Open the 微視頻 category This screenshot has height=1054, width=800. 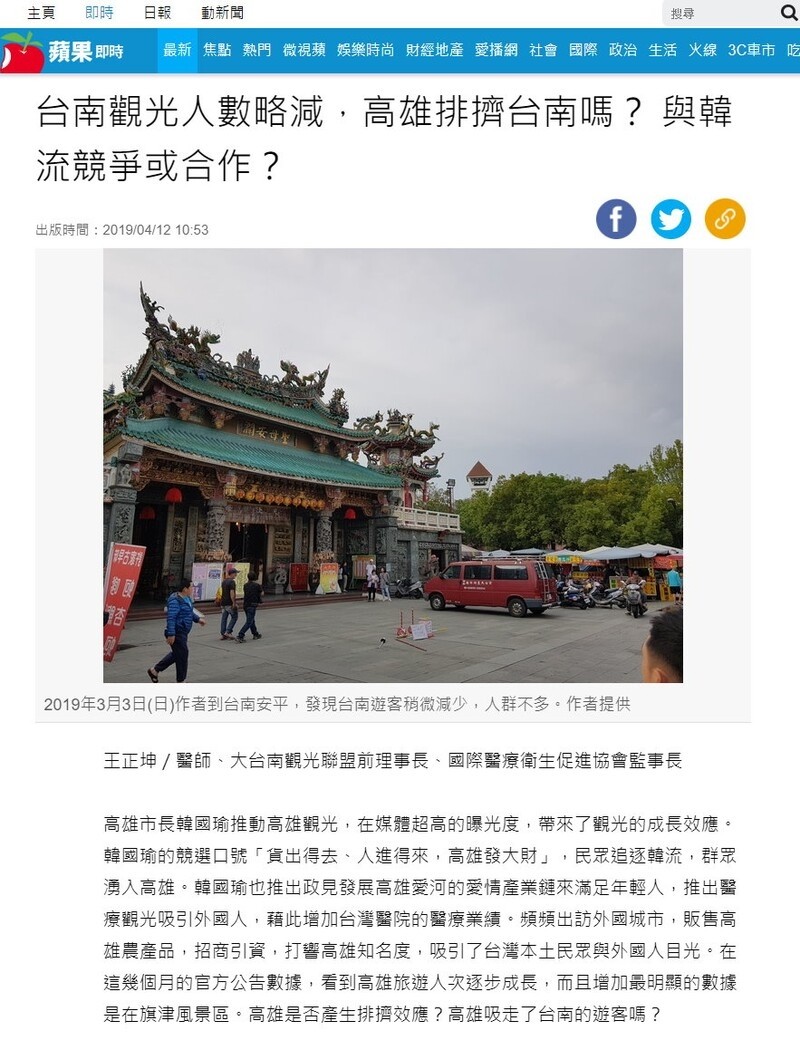pyautogui.click(x=304, y=50)
